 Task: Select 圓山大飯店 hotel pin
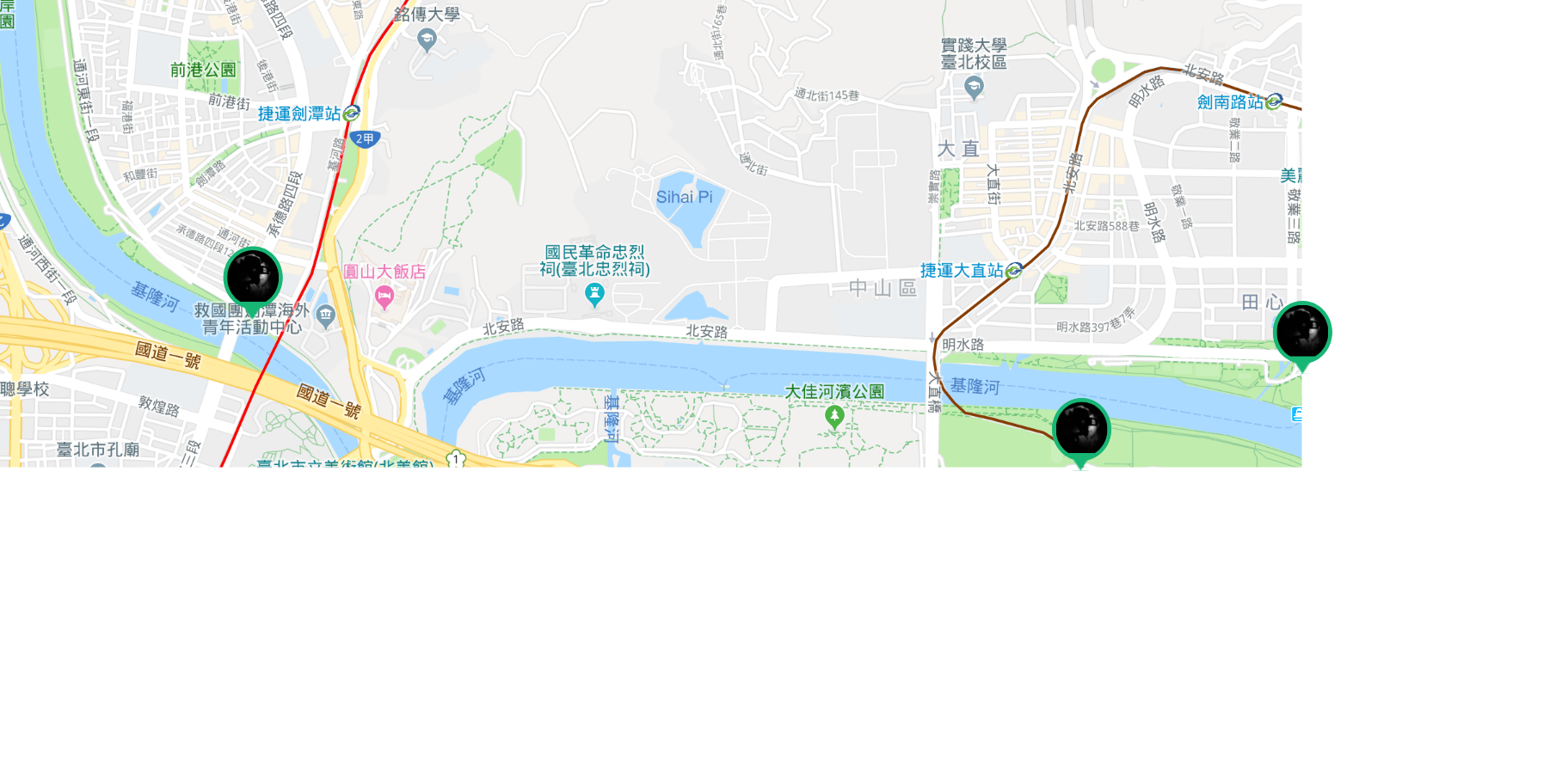coord(384,297)
